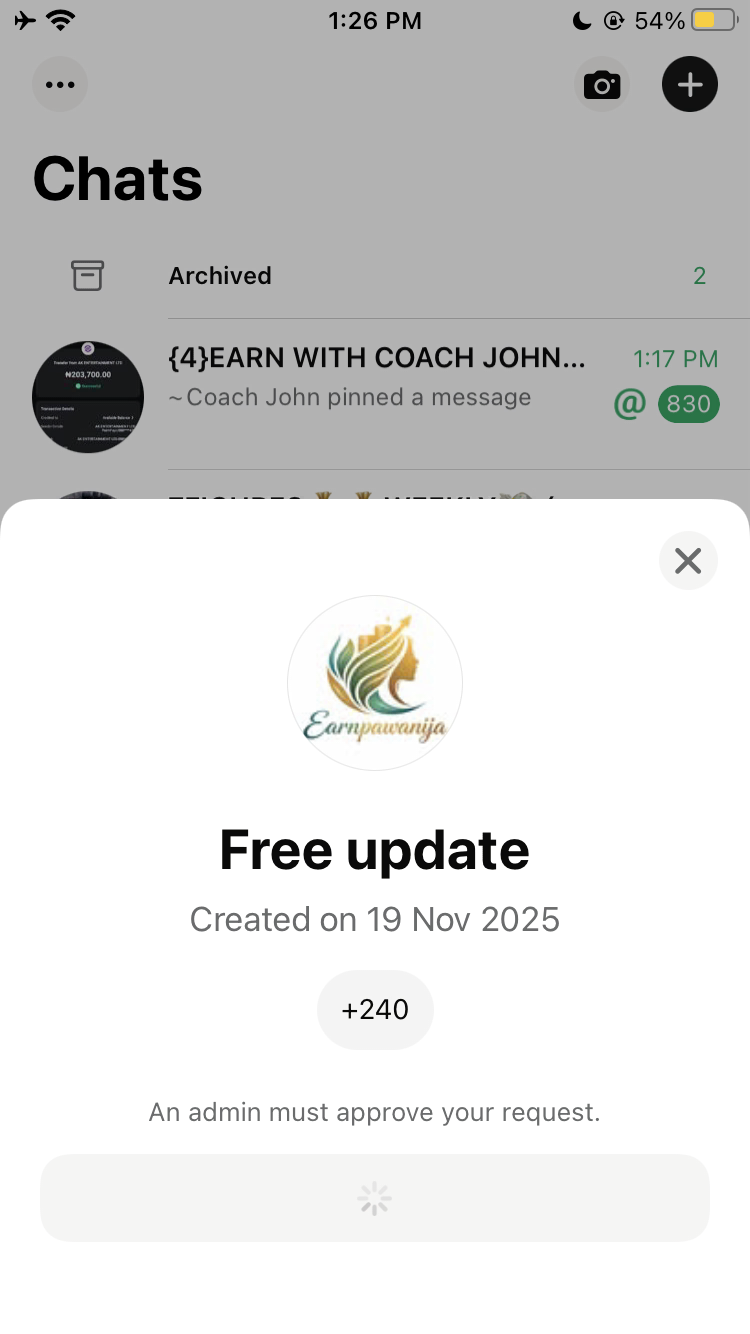Open the three-dot options menu
The image size is (750, 1334).
point(60,85)
